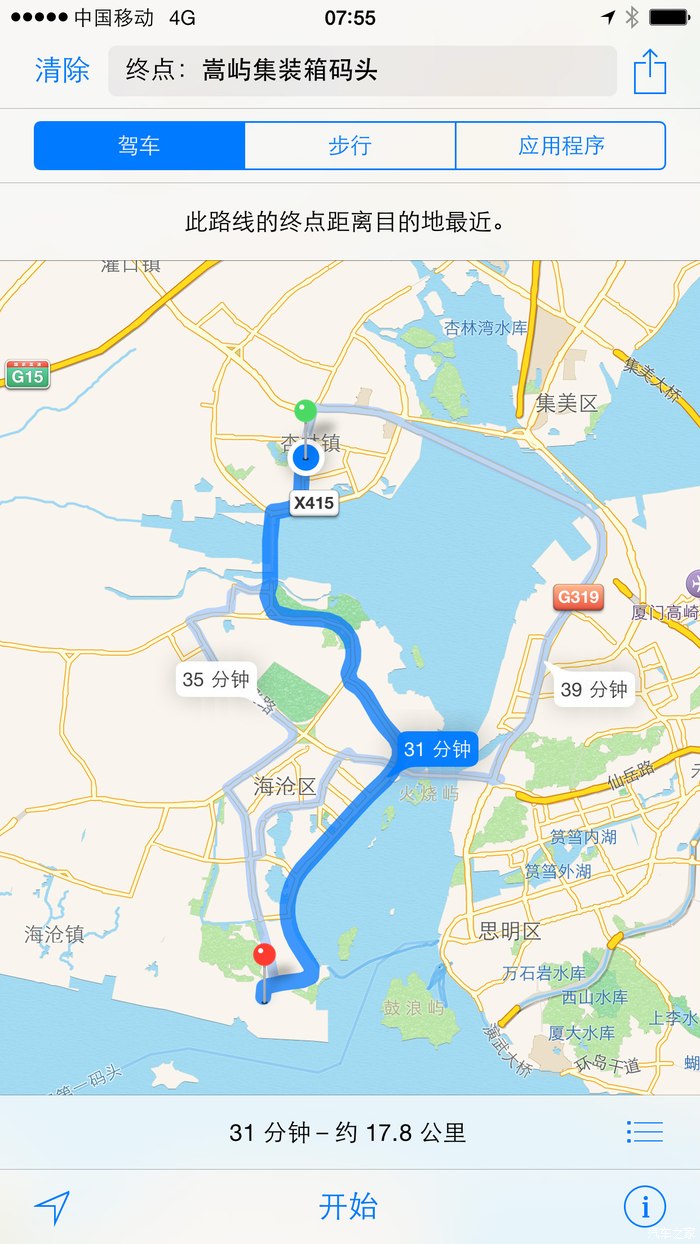The height and width of the screenshot is (1244, 700).
Task: Open the map info settings
Action: click(645, 1207)
